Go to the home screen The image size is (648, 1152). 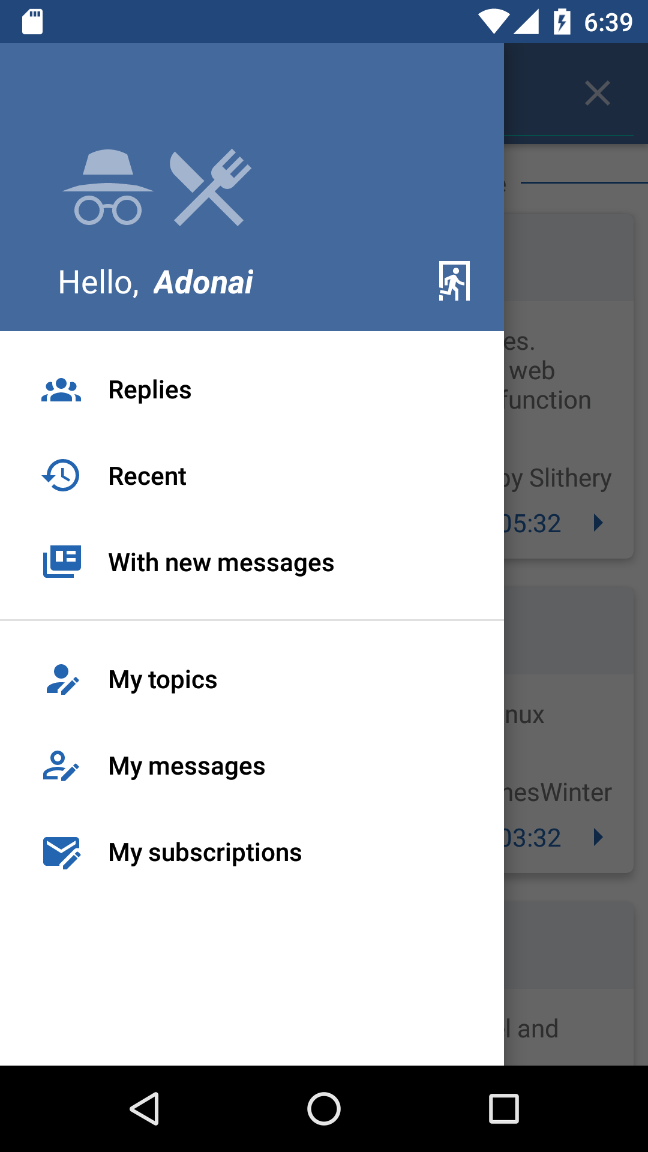(x=324, y=1108)
